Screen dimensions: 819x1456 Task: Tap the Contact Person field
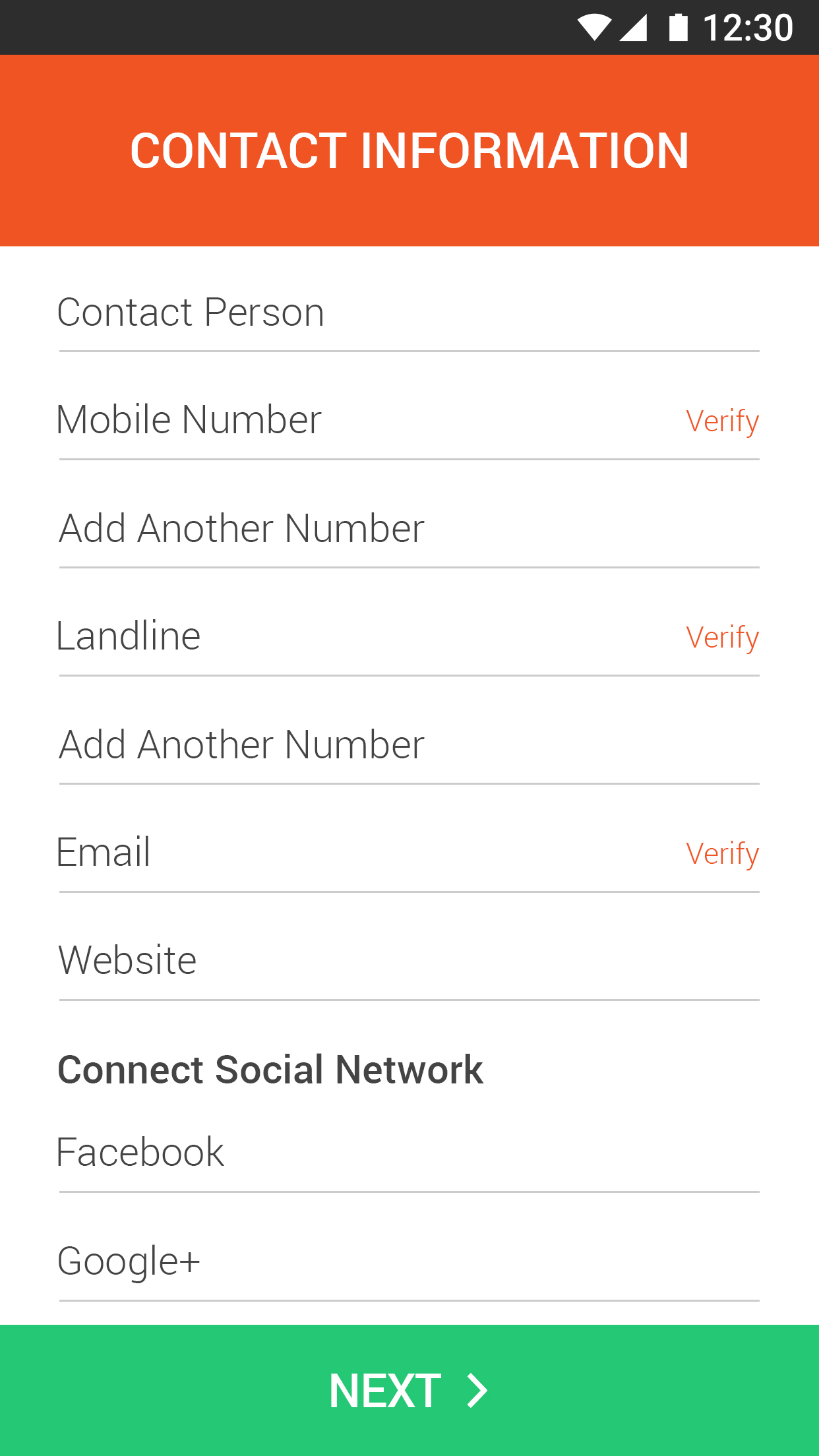[409, 313]
